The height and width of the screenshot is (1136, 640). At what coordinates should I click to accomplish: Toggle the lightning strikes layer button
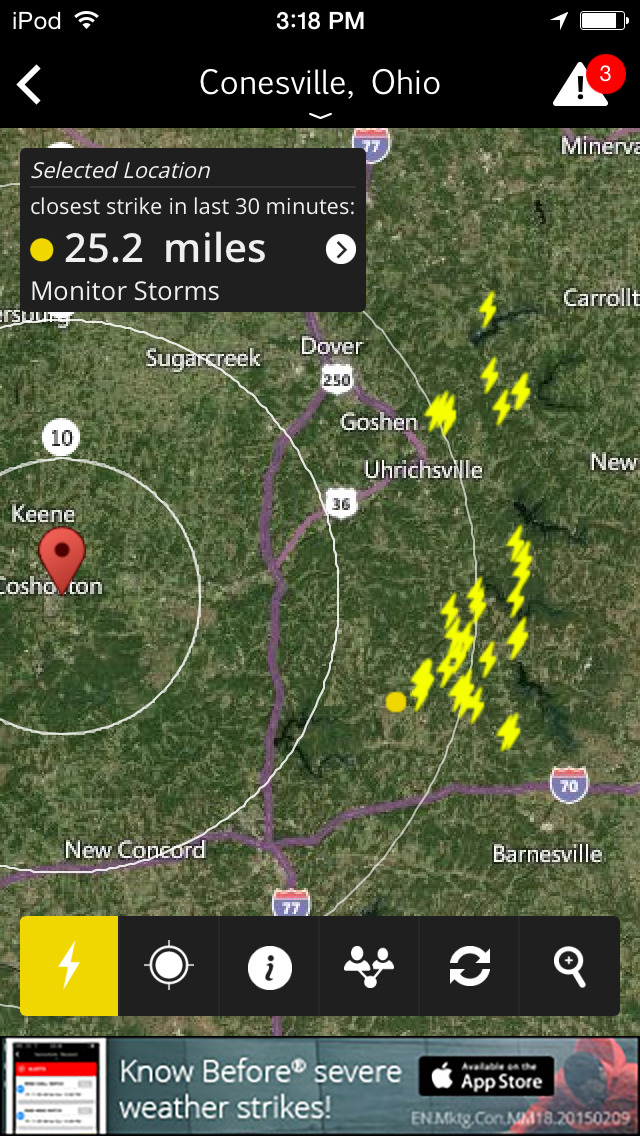69,966
